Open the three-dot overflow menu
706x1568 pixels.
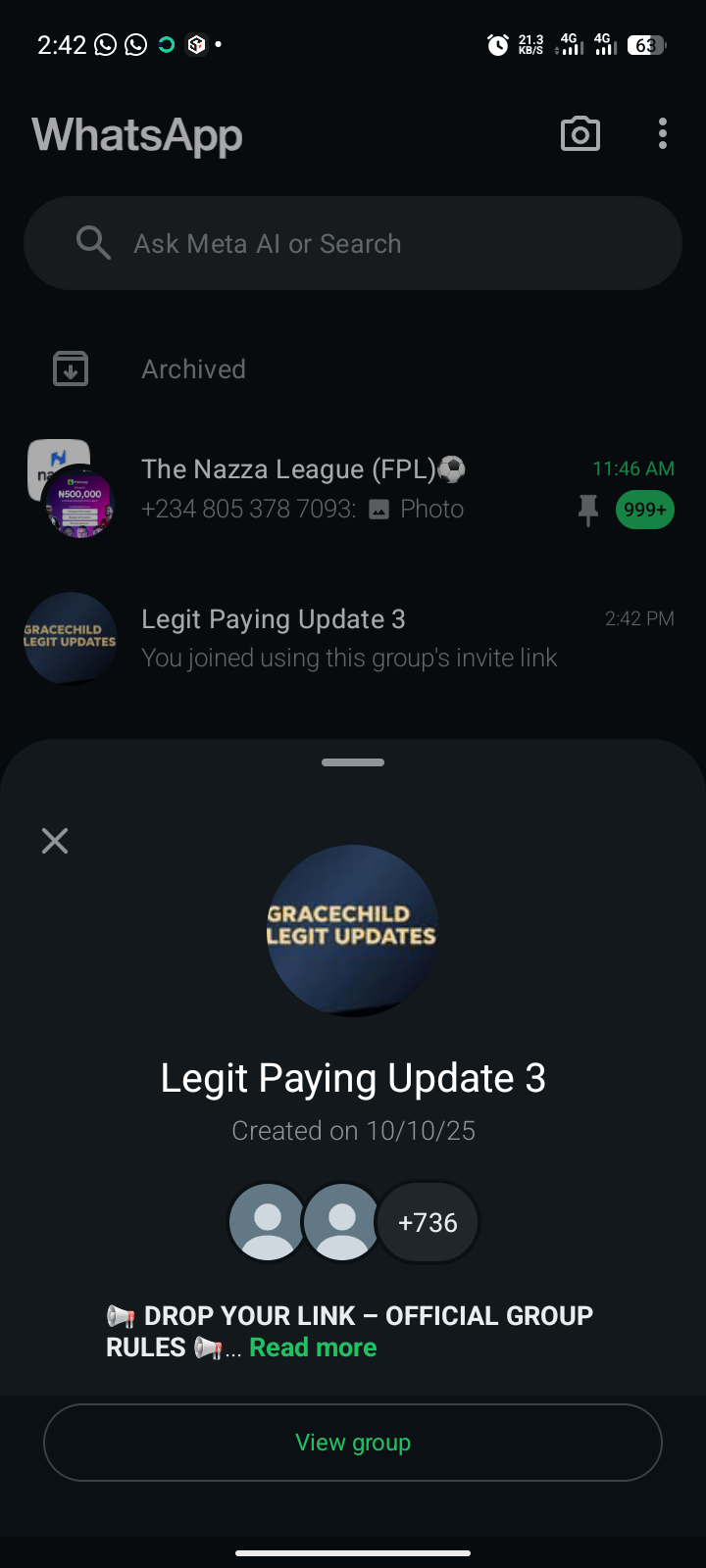coord(663,134)
